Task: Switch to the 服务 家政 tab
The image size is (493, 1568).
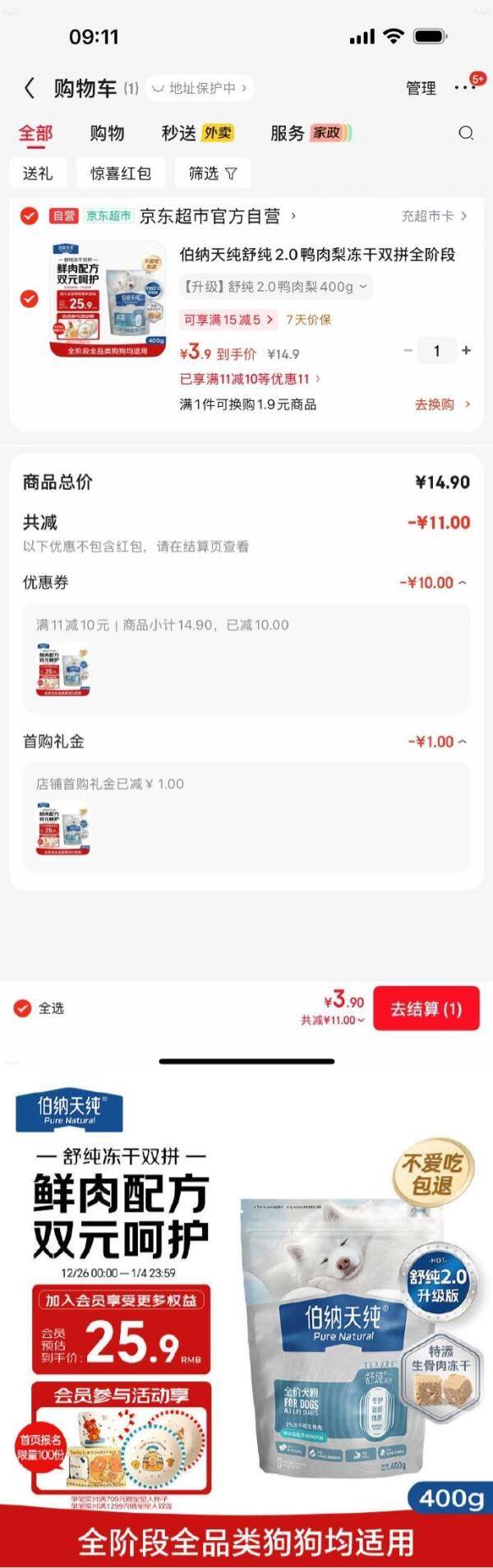Action: pos(311,133)
